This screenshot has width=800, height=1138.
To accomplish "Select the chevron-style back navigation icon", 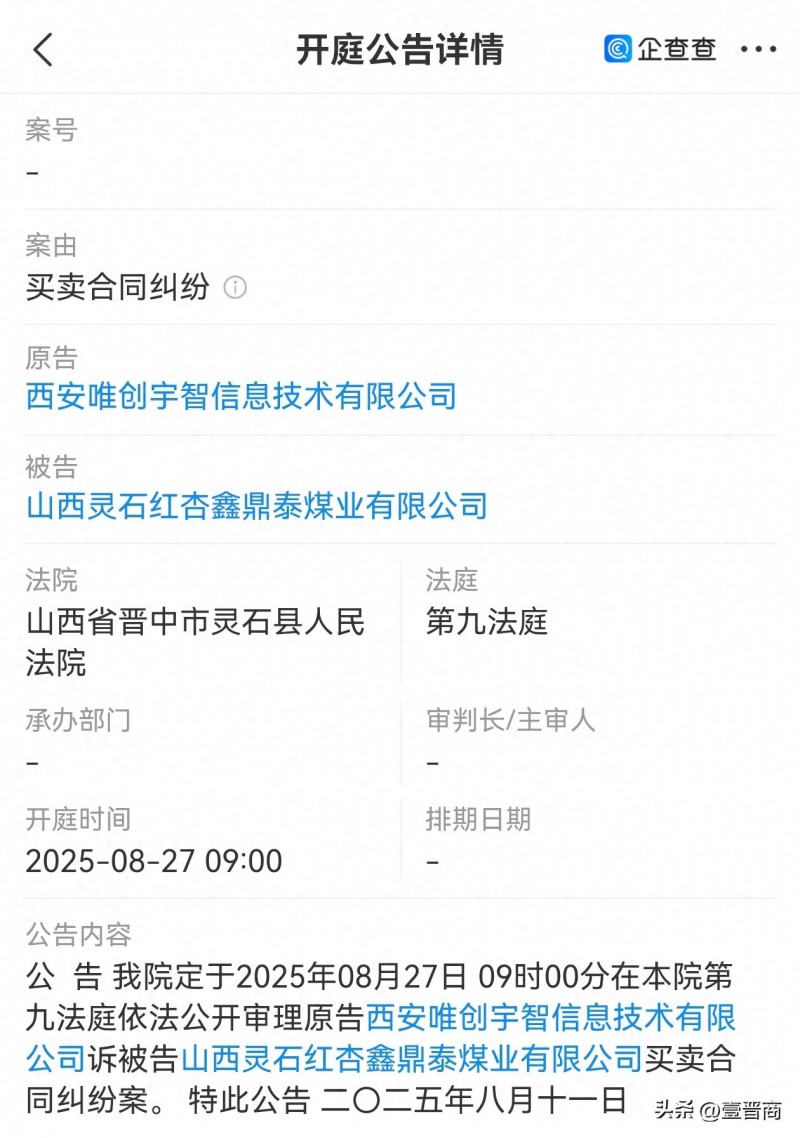I will click(x=40, y=48).
